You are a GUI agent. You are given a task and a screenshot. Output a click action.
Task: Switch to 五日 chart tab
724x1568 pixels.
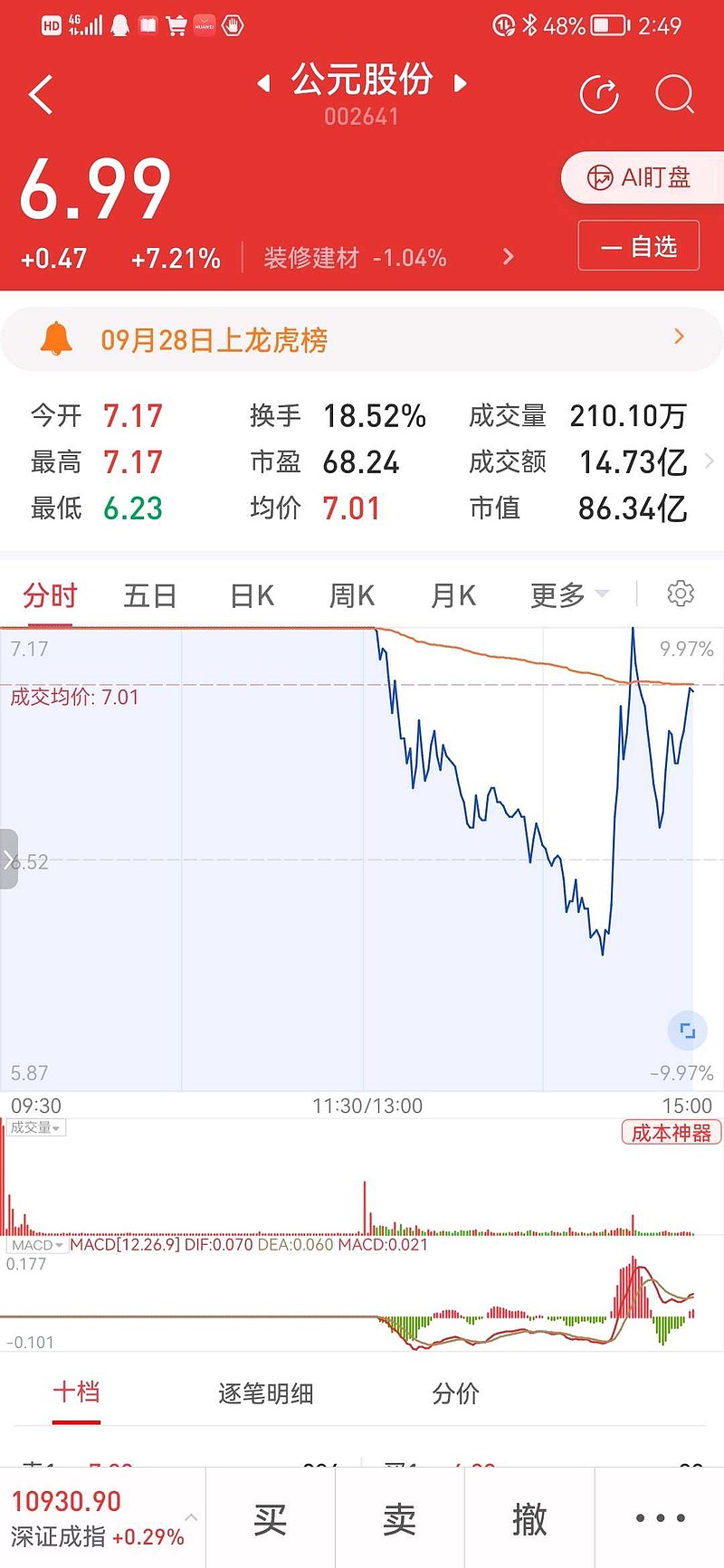[x=150, y=595]
